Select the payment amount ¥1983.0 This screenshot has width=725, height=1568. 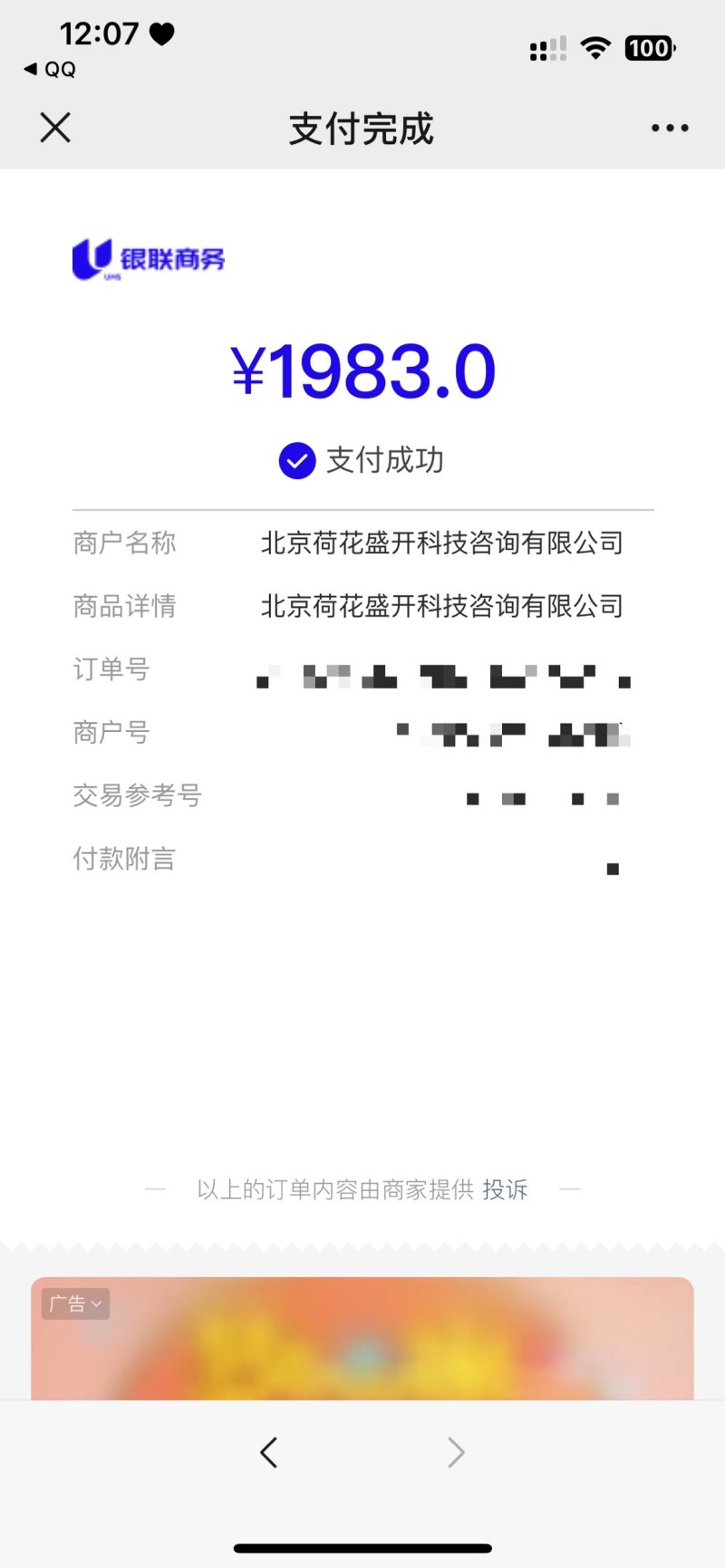point(364,368)
